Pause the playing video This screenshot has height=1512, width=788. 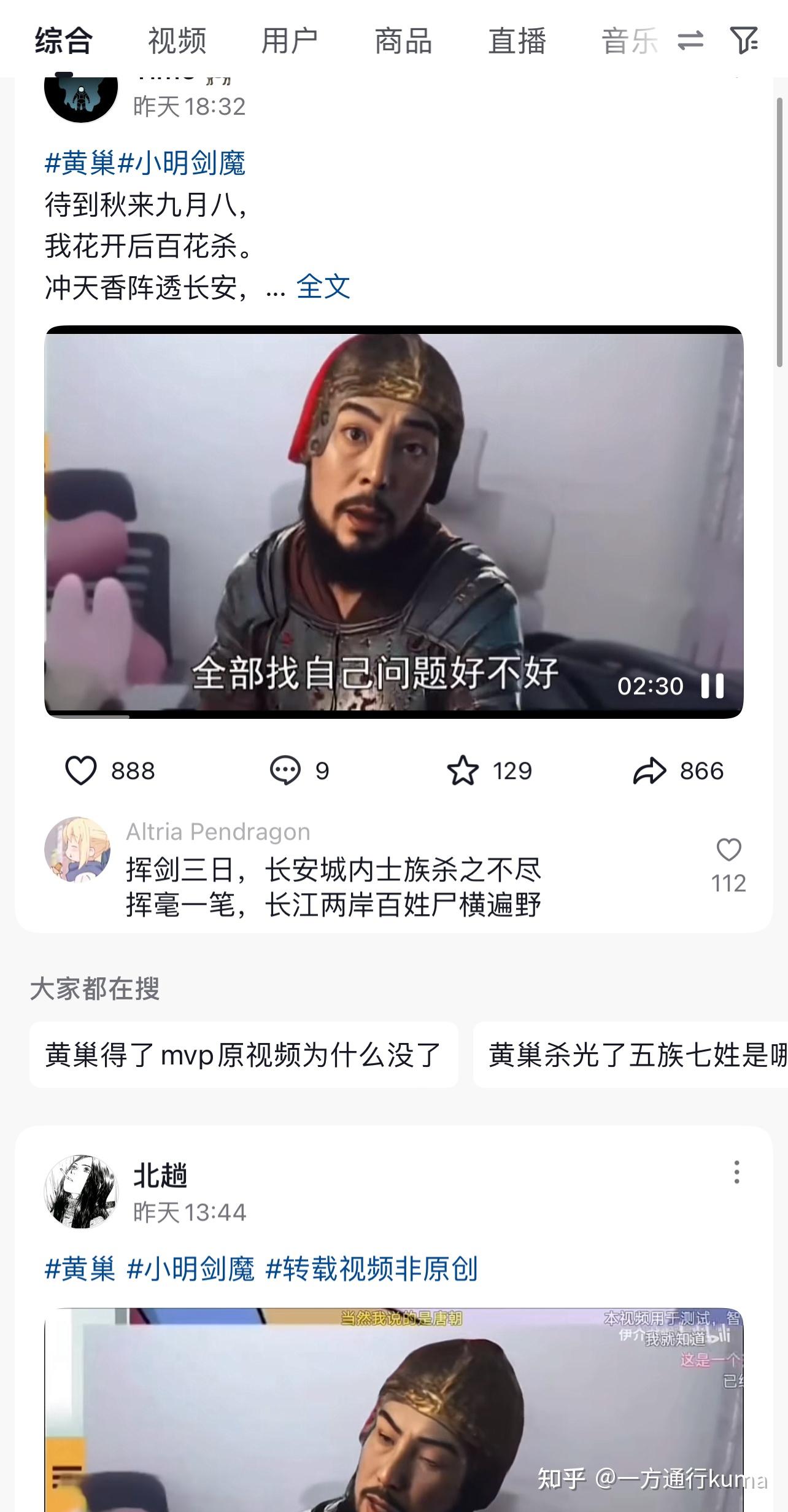pyautogui.click(x=713, y=686)
